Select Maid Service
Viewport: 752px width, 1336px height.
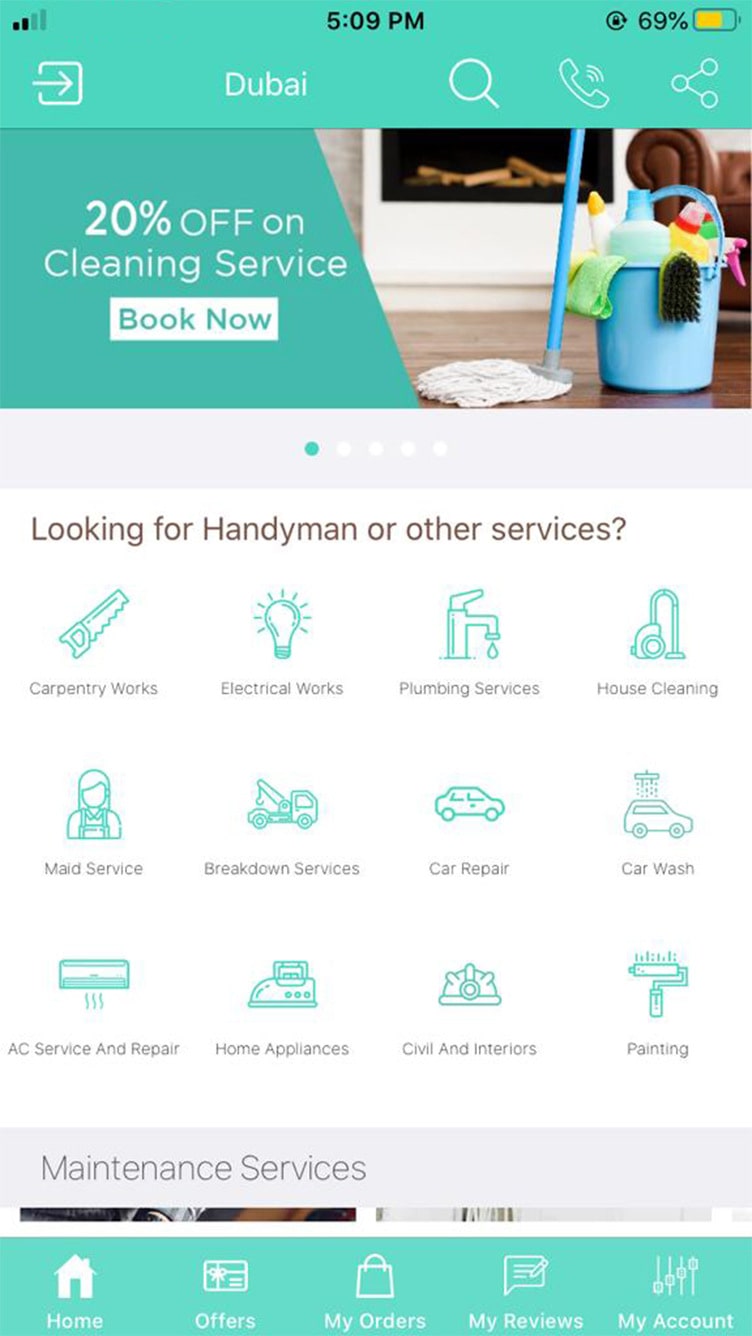click(x=94, y=821)
